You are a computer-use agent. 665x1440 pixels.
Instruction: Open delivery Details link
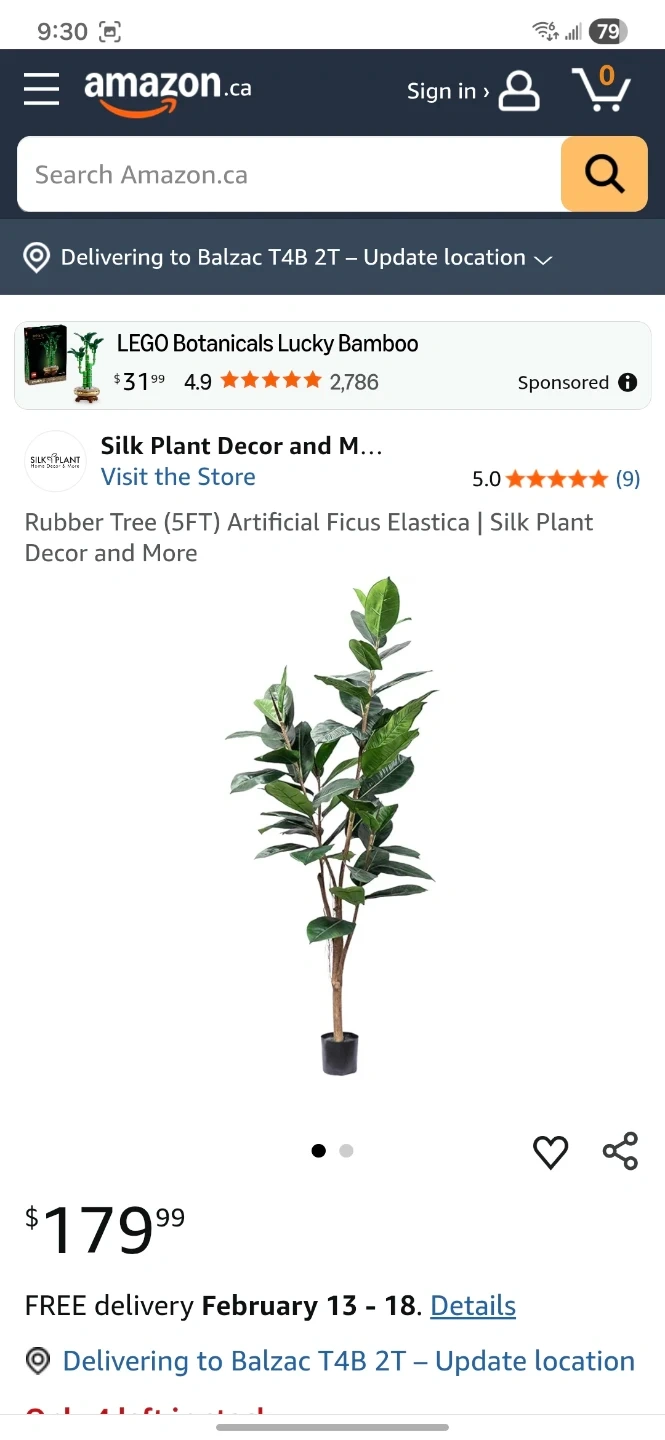pyautogui.click(x=473, y=1306)
